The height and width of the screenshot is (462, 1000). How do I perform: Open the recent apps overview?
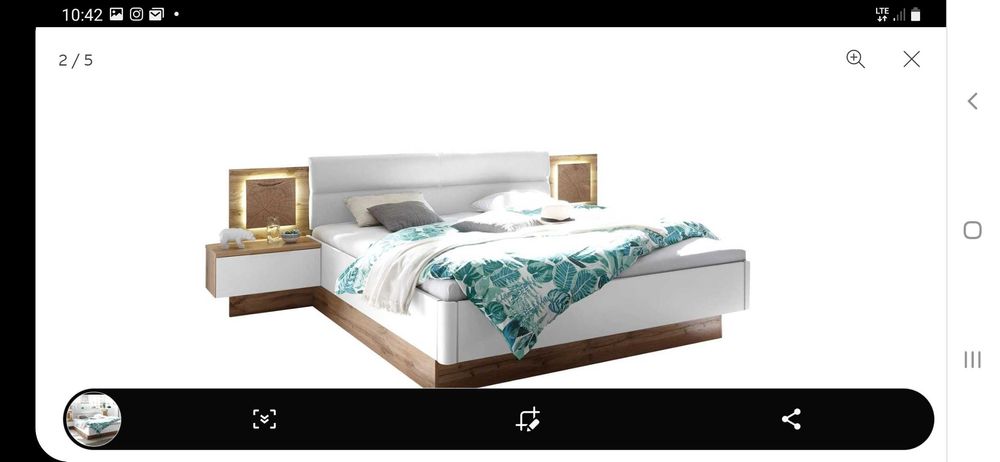tap(972, 360)
